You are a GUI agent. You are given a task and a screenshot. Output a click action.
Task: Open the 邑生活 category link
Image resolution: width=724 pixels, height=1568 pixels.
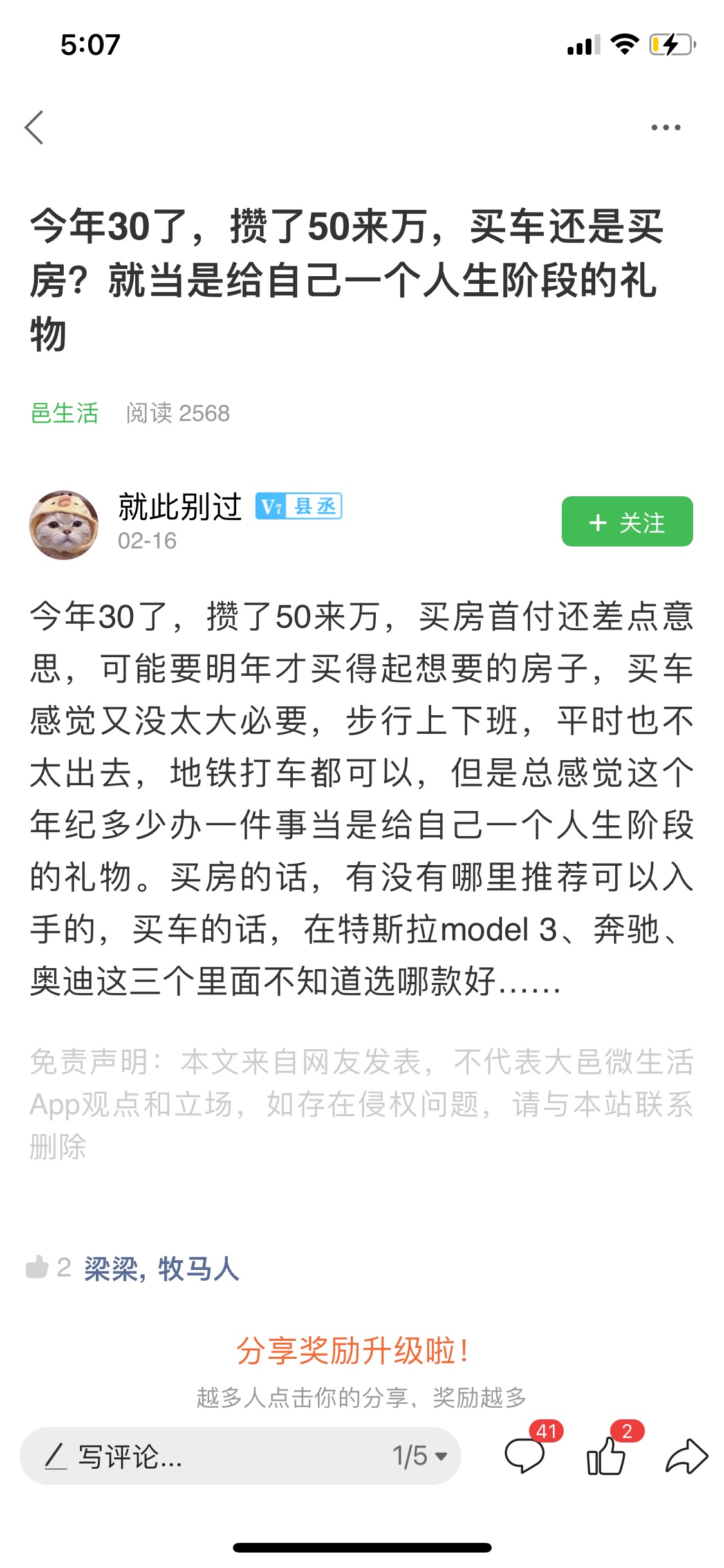click(64, 413)
